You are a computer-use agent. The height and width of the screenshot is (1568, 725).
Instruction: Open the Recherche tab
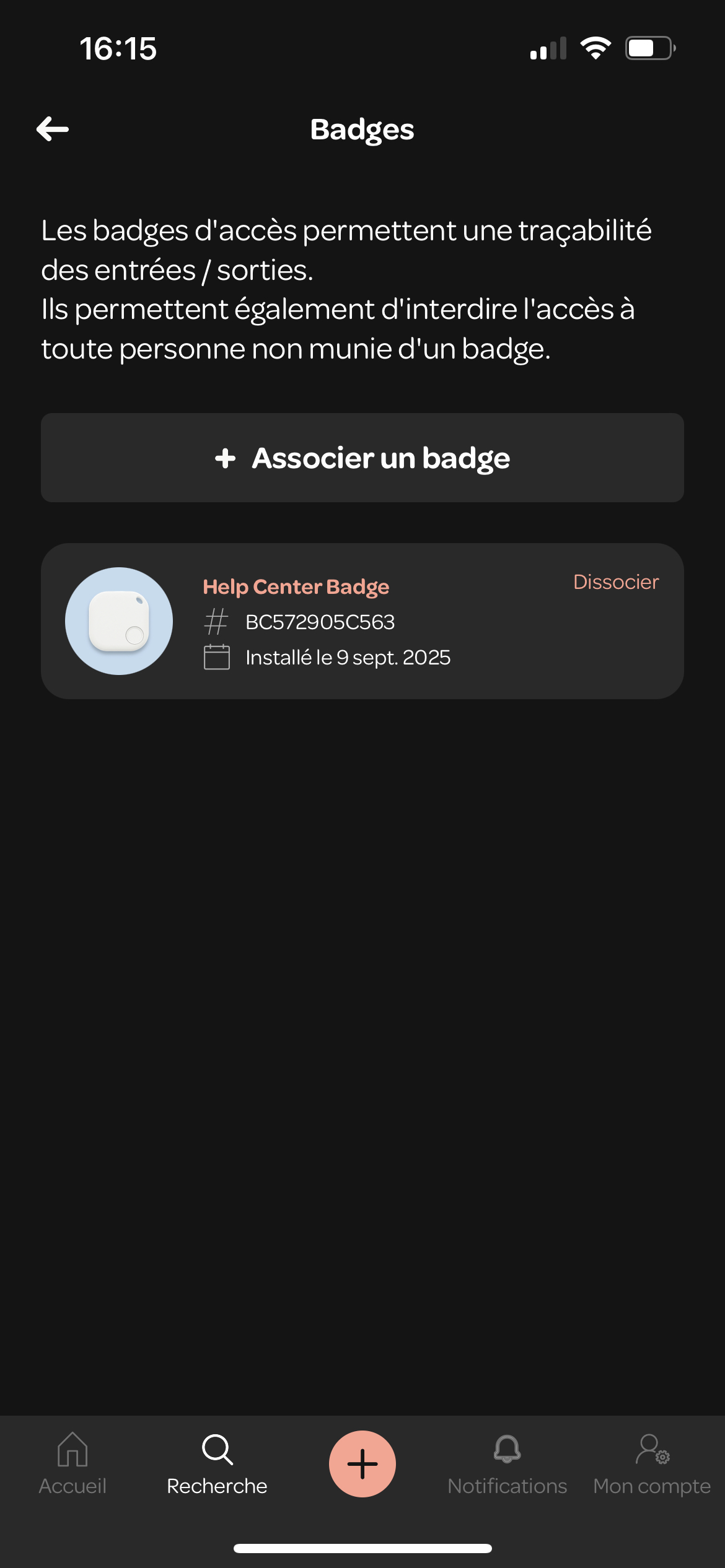(x=217, y=1464)
